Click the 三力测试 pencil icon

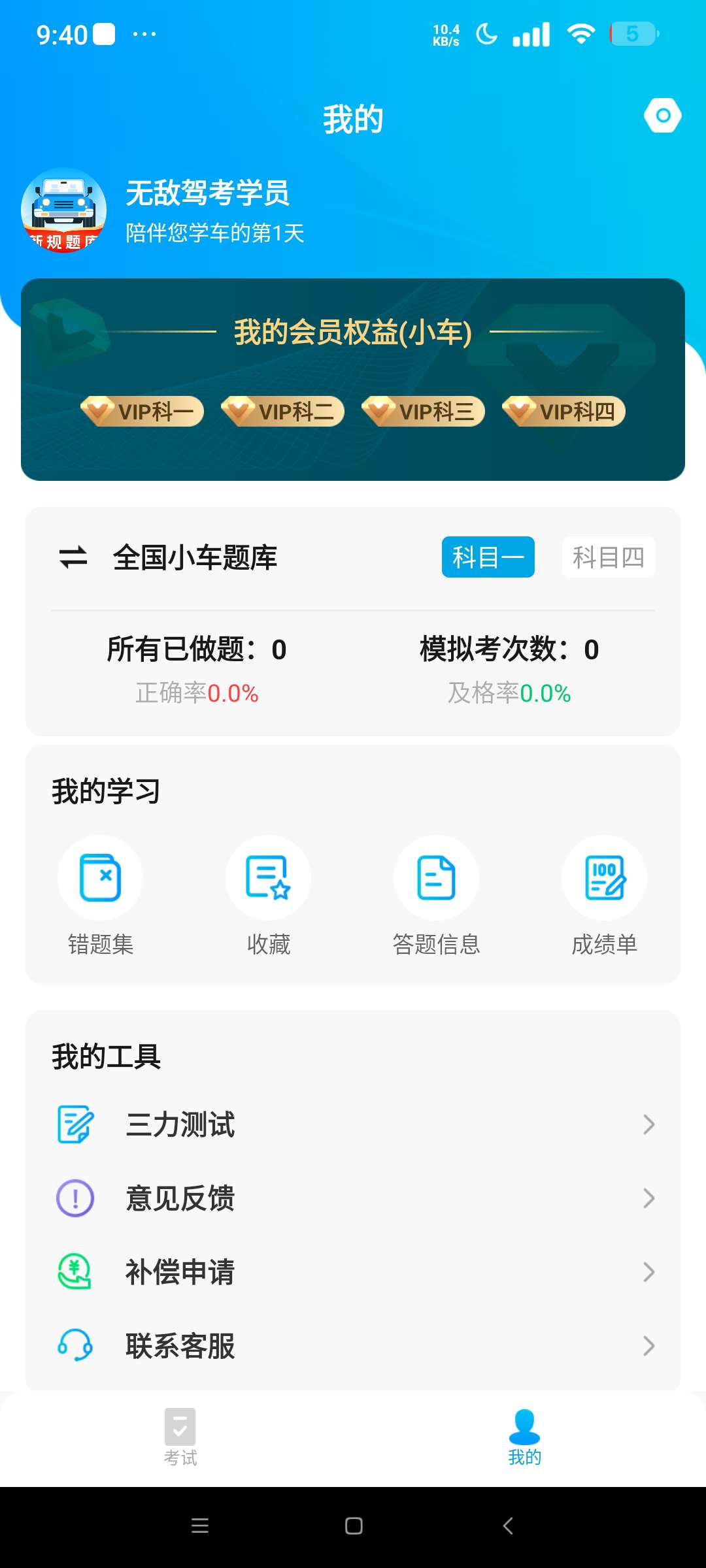tap(75, 1124)
